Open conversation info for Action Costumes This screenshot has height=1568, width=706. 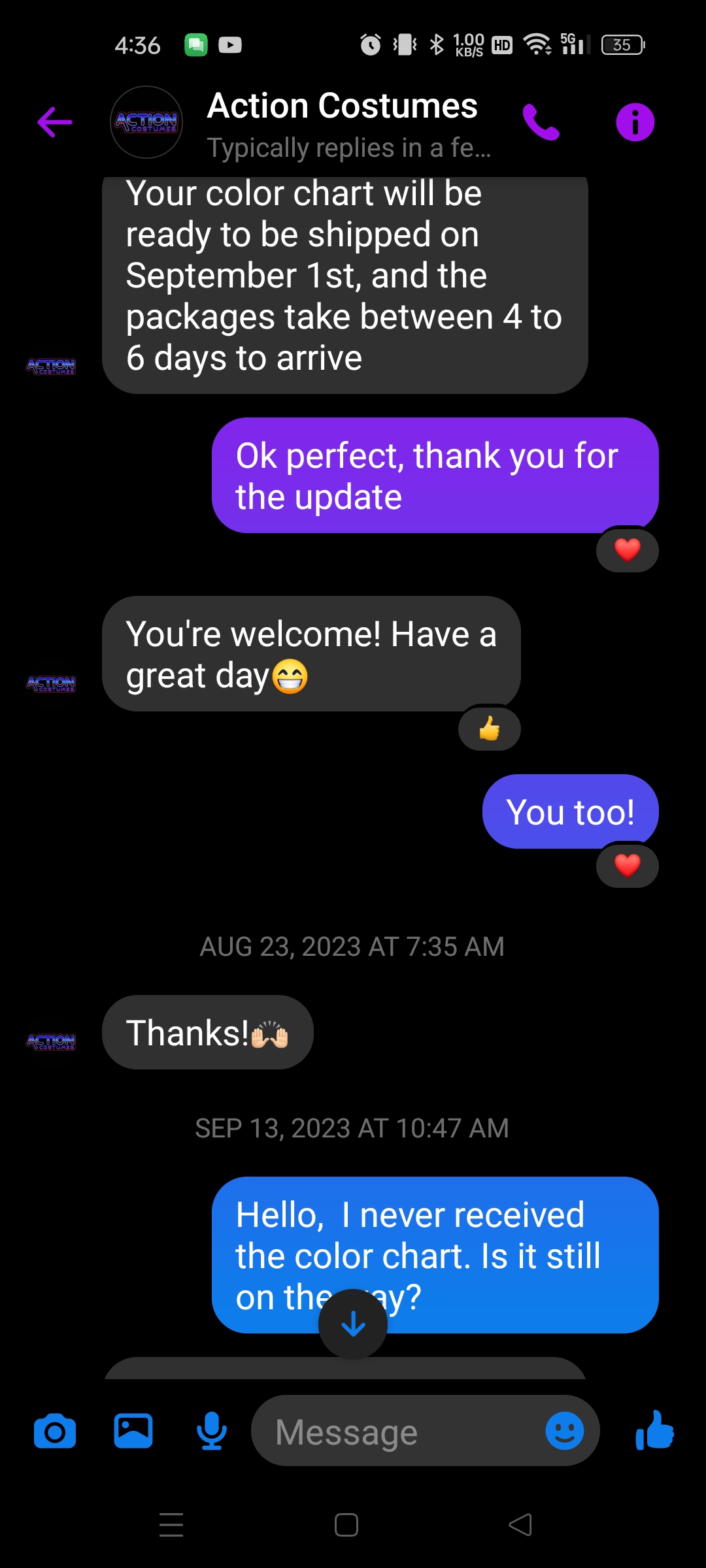635,122
